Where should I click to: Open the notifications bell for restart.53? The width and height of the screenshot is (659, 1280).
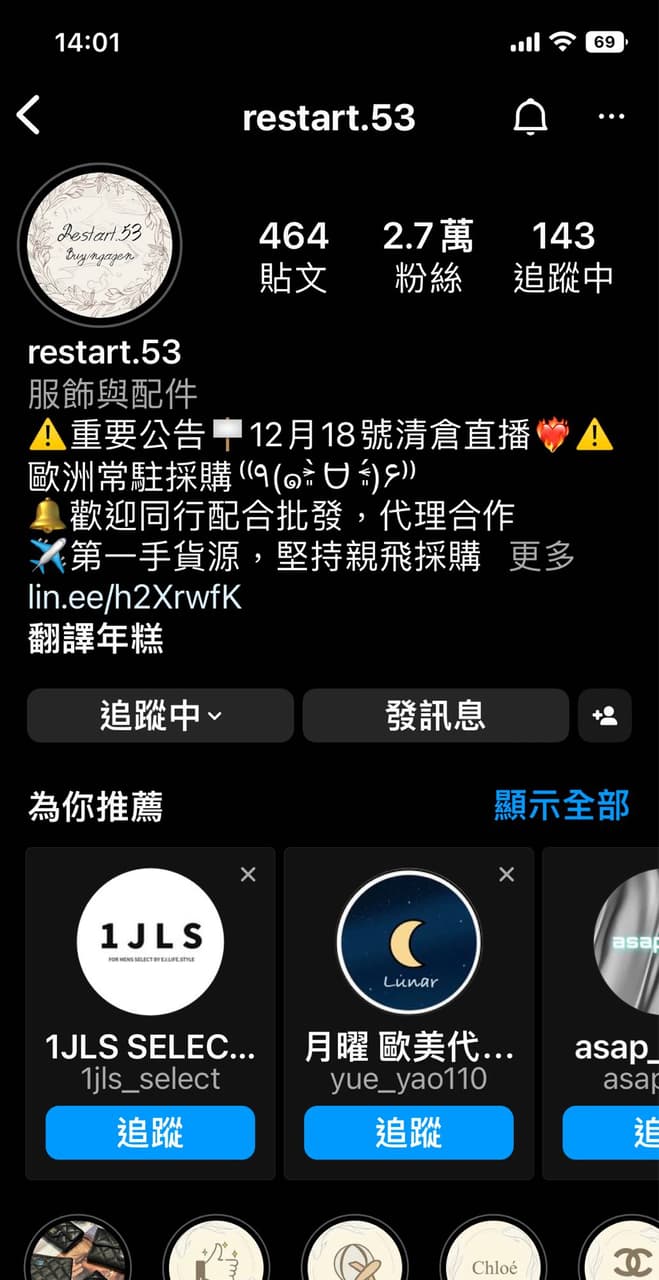point(531,118)
